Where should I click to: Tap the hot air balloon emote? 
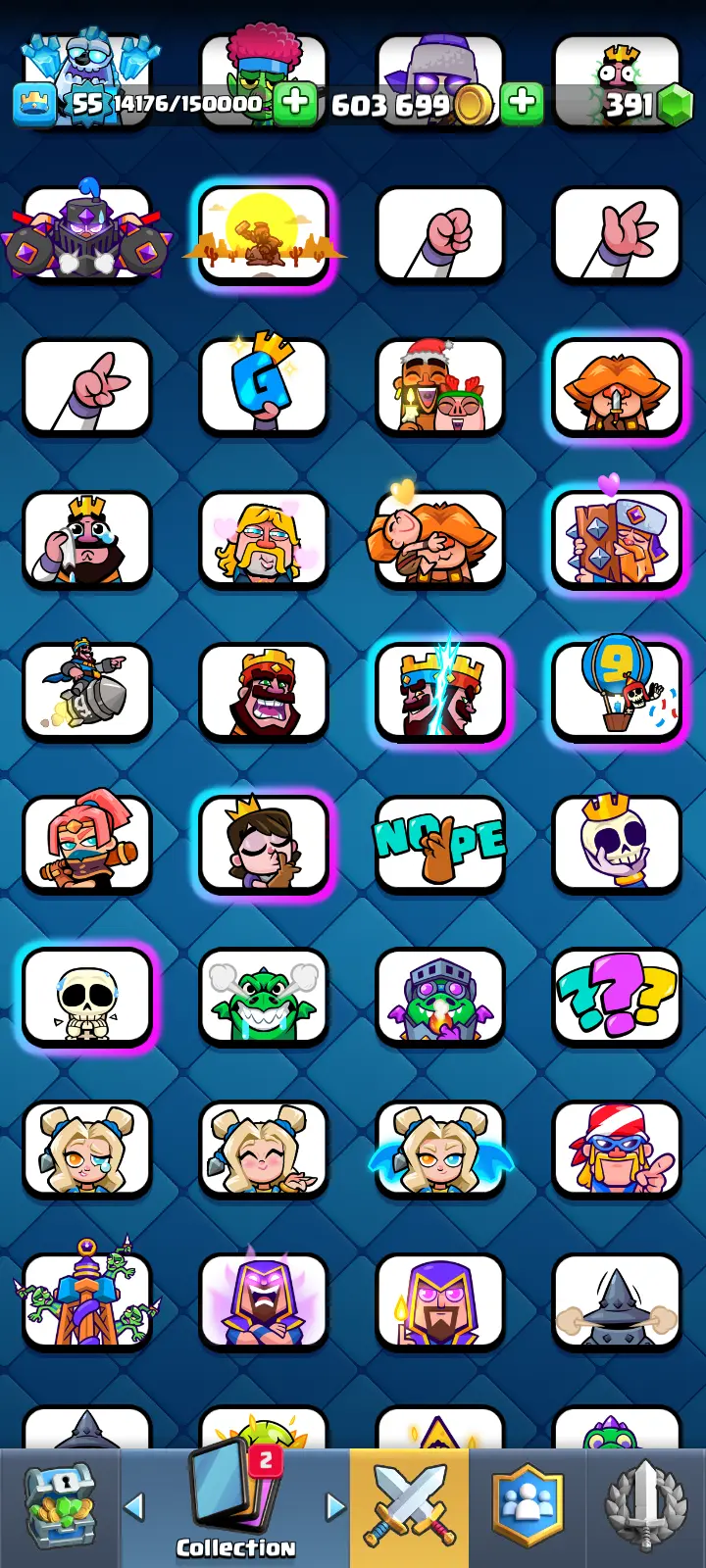(617, 690)
